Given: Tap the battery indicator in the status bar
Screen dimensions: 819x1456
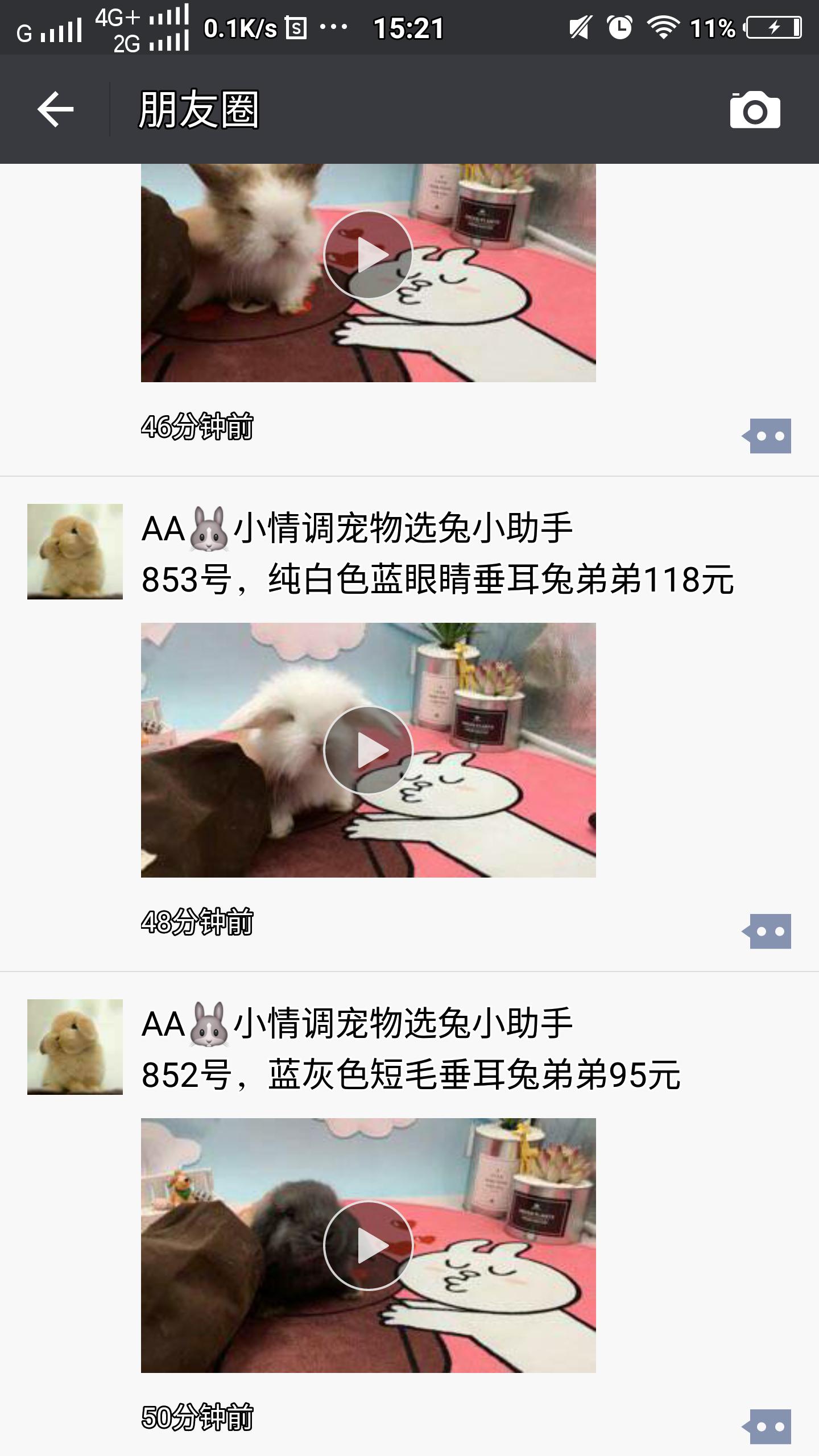Looking at the screenshot, I should pyautogui.click(x=773, y=27).
